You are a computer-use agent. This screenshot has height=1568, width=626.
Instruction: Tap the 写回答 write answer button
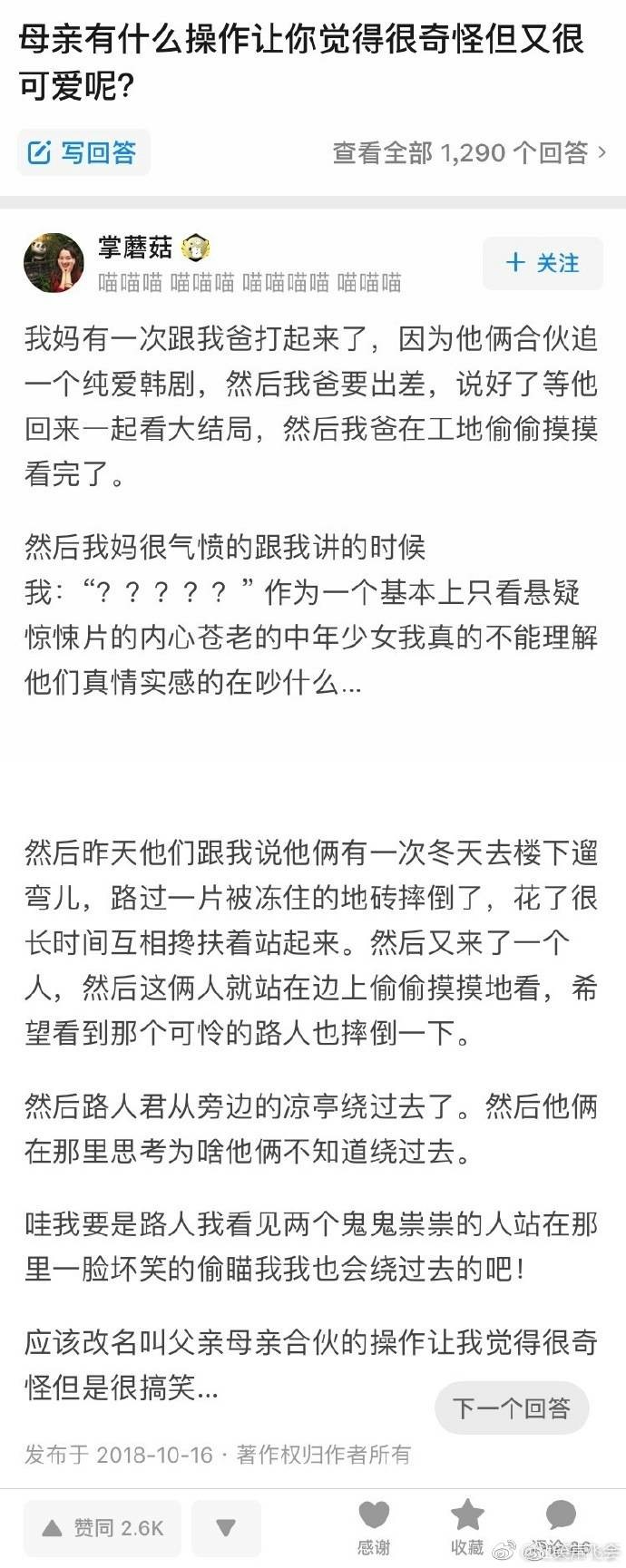83,152
